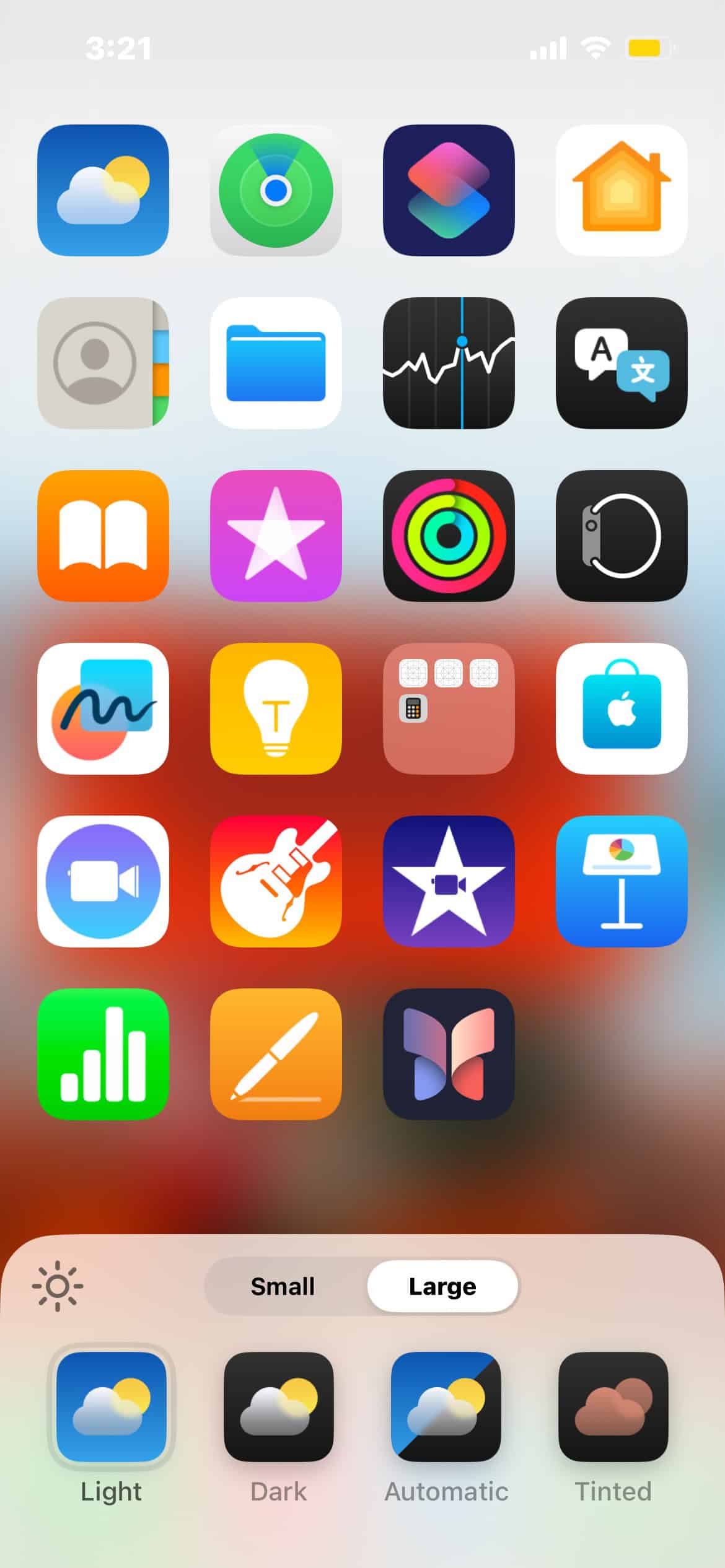Viewport: 725px width, 1568px height.
Task: Open the Home app
Action: click(622, 190)
